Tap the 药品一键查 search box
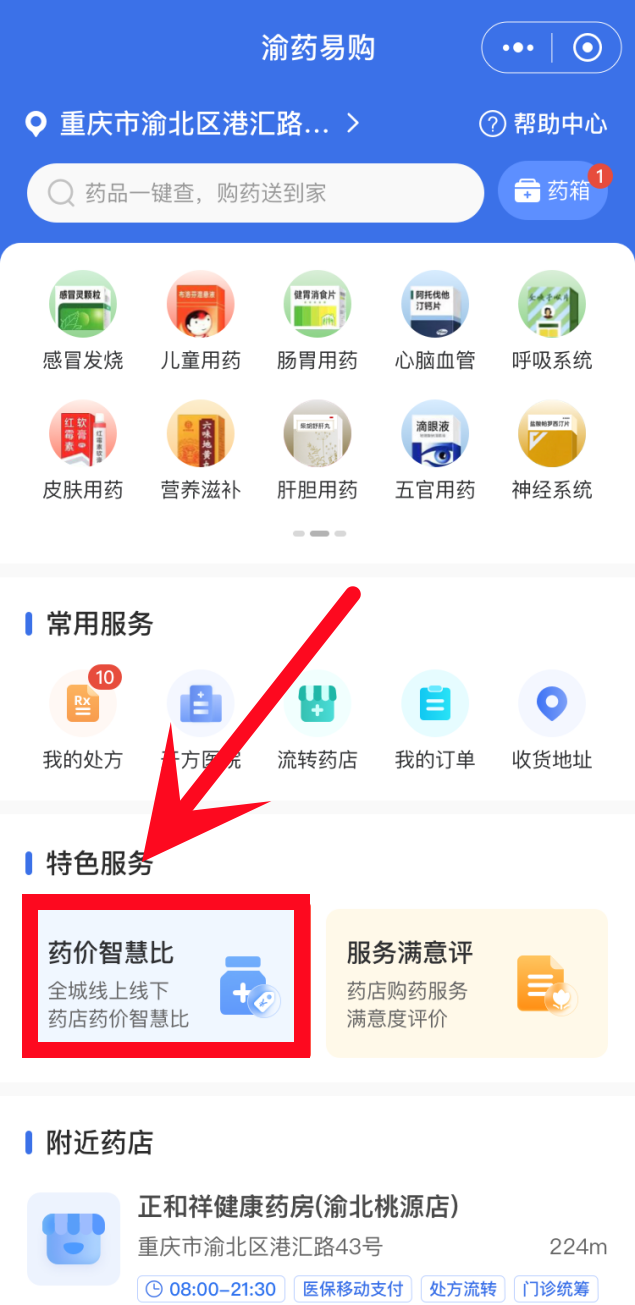 click(255, 192)
